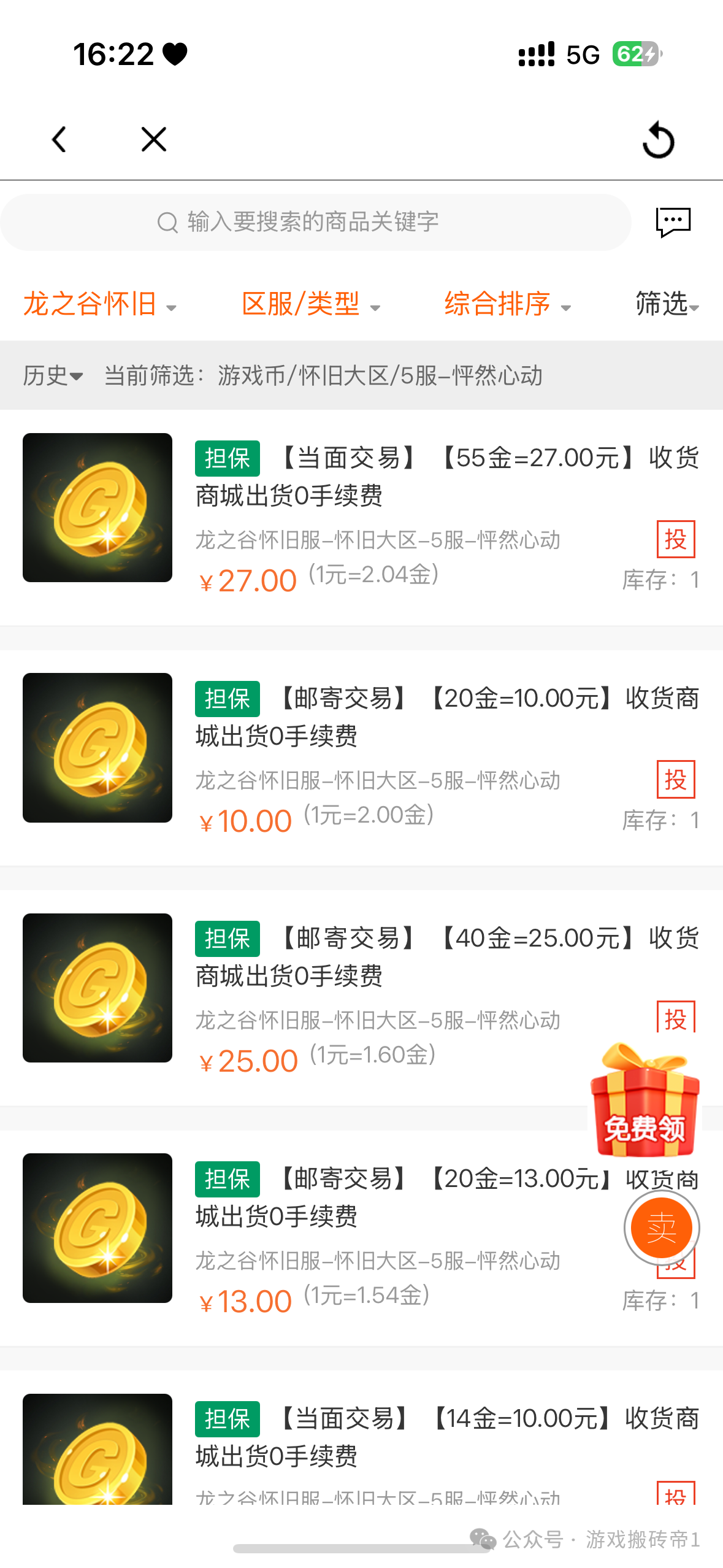723x1568 pixels.
Task: Tap the 担保 badge on the ¥25.00 listing
Action: coord(227,937)
